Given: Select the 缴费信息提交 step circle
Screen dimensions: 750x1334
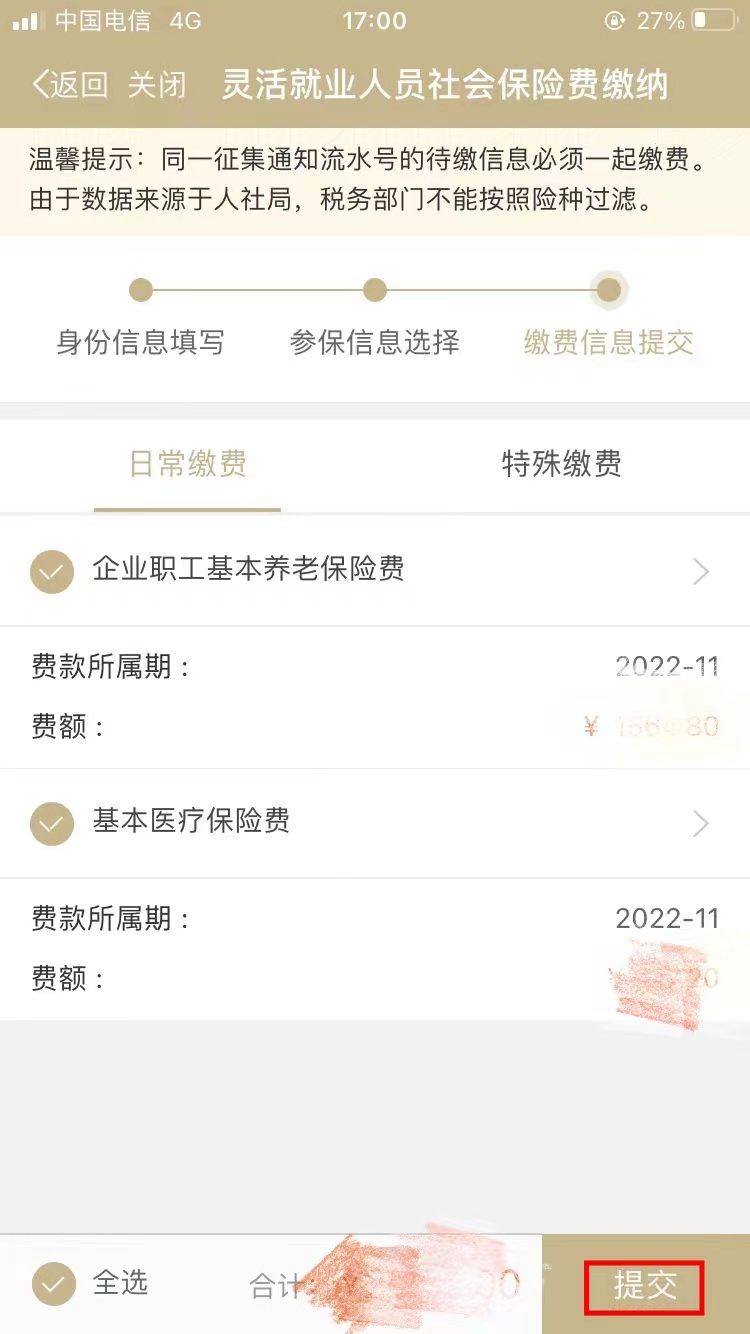Looking at the screenshot, I should tap(609, 290).
